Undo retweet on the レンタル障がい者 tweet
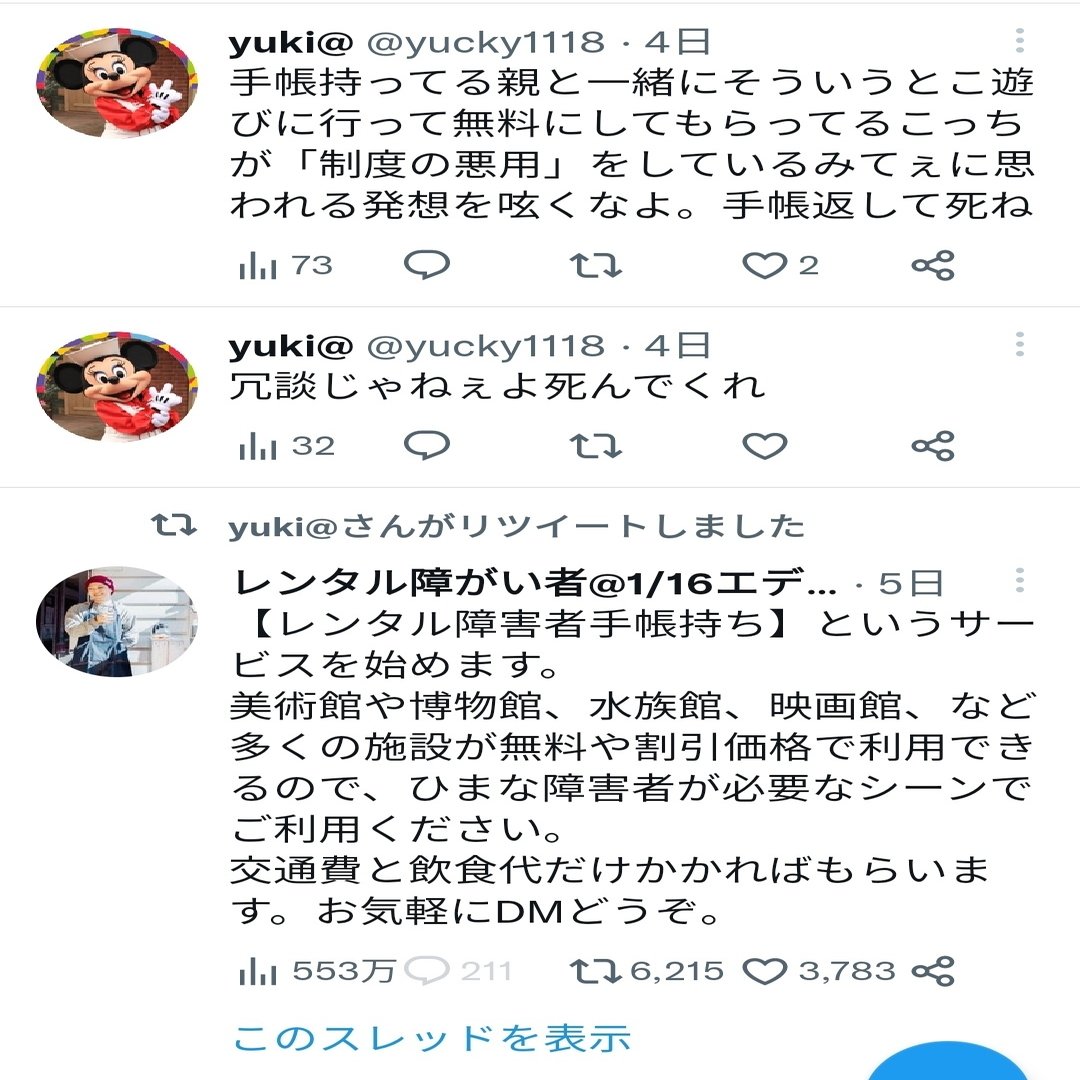This screenshot has width=1080, height=1080. pos(596,970)
